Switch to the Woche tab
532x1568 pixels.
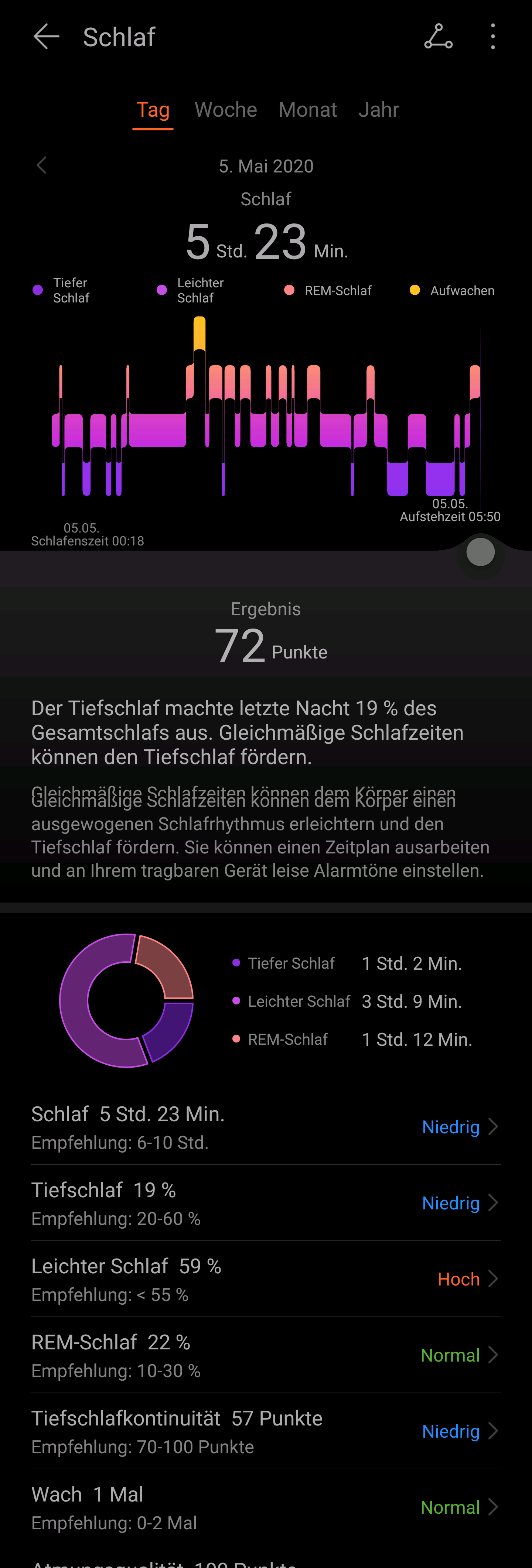click(225, 110)
